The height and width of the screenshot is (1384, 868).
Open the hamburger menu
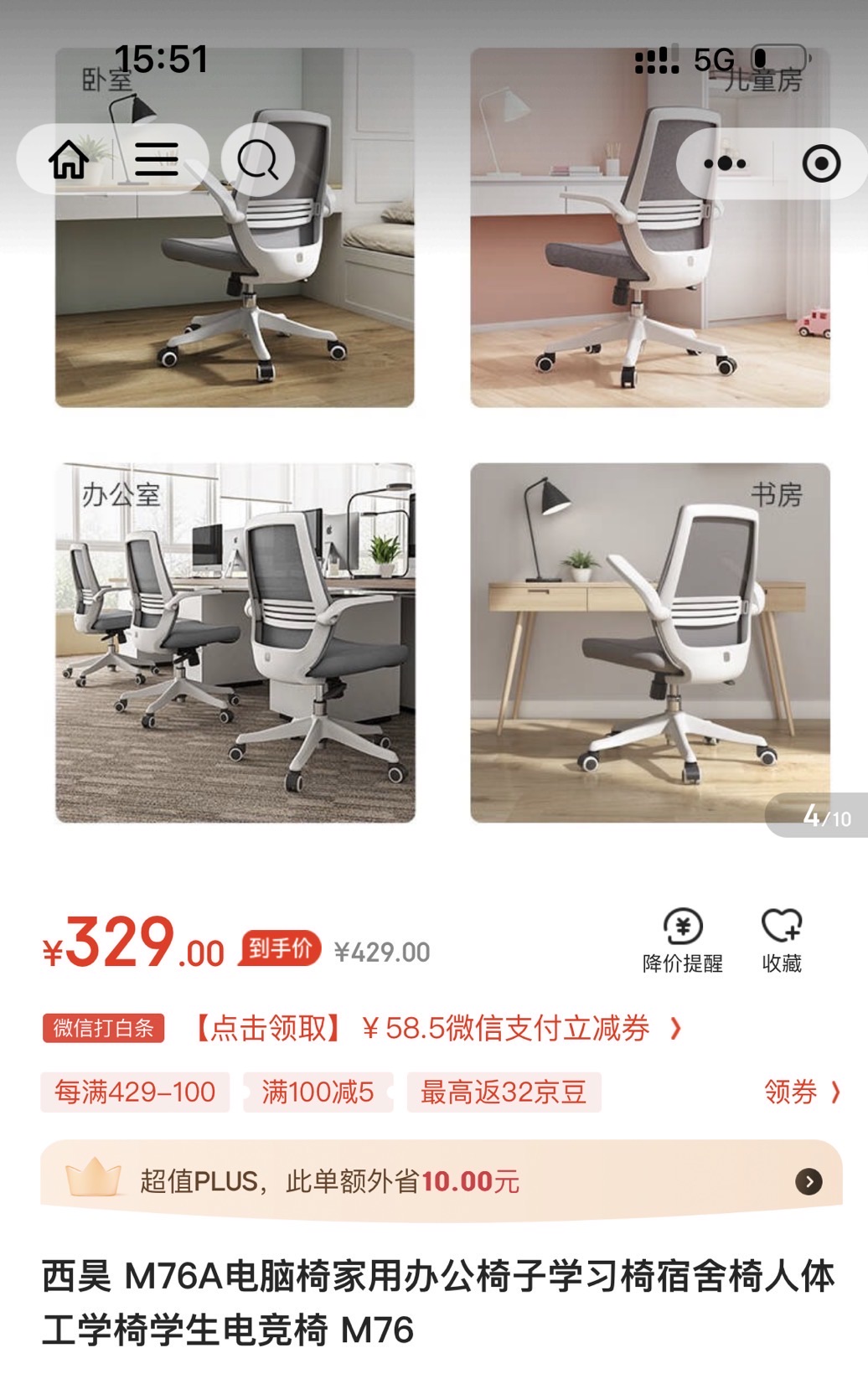point(157,159)
